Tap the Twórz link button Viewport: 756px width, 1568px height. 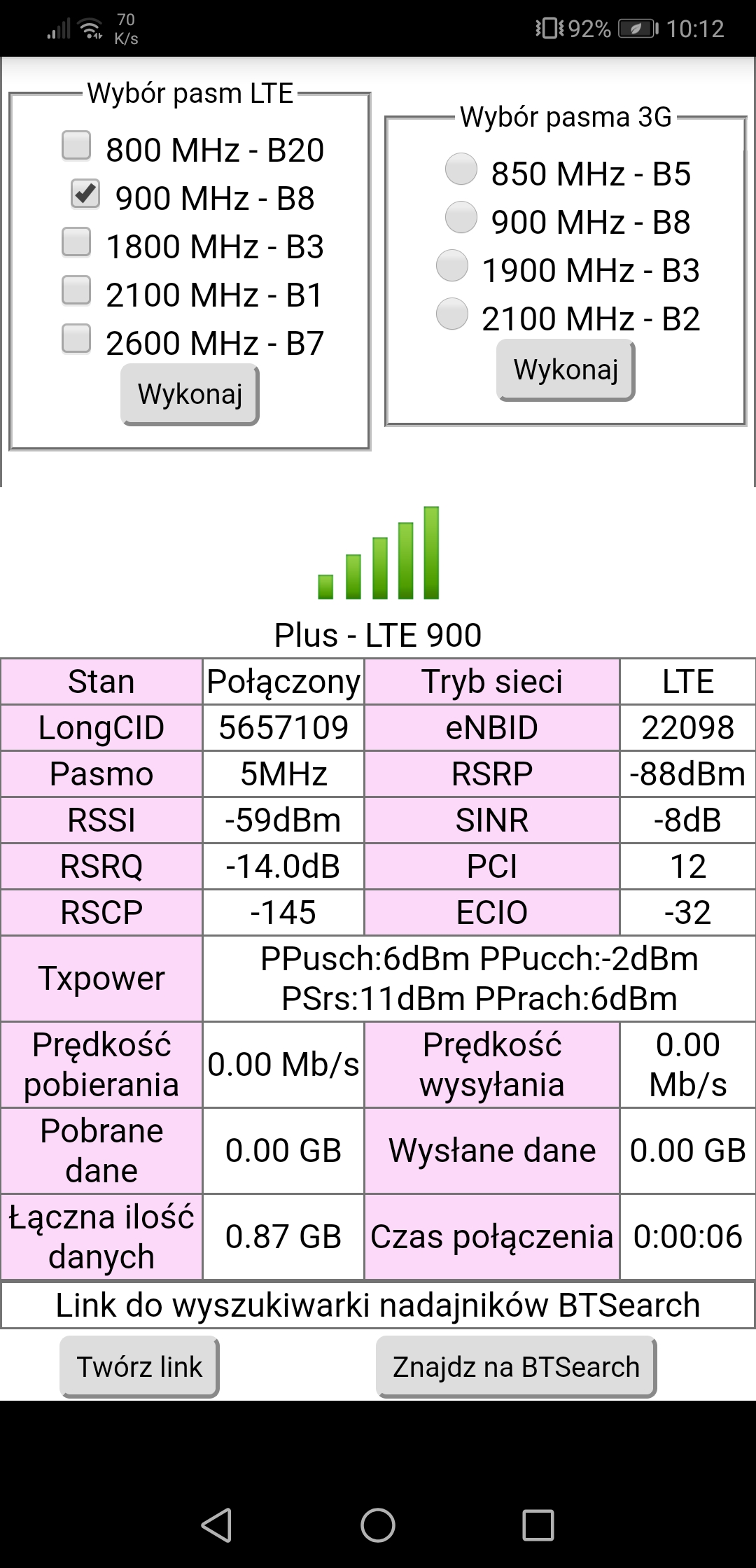pyautogui.click(x=139, y=1366)
